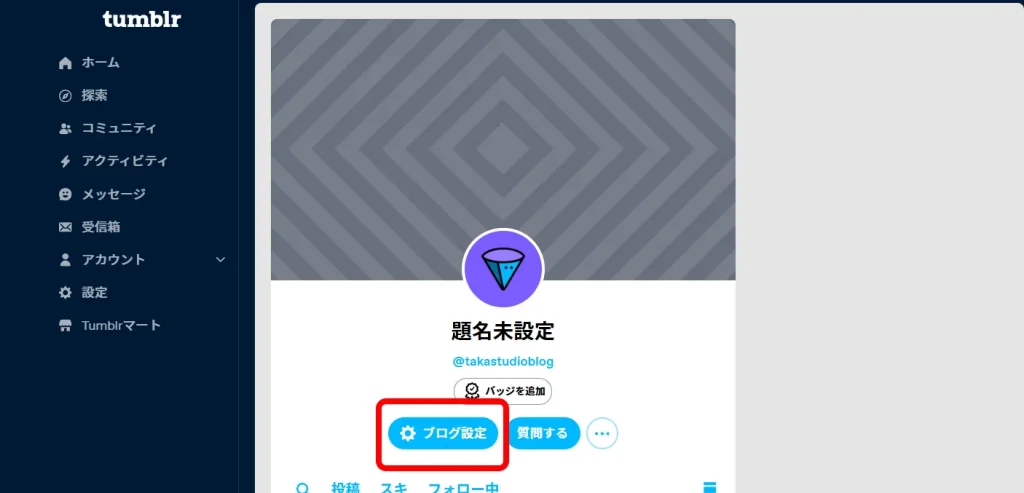1024x493 pixels.
Task: Open 設定 from the sidebar
Action: pos(94,293)
